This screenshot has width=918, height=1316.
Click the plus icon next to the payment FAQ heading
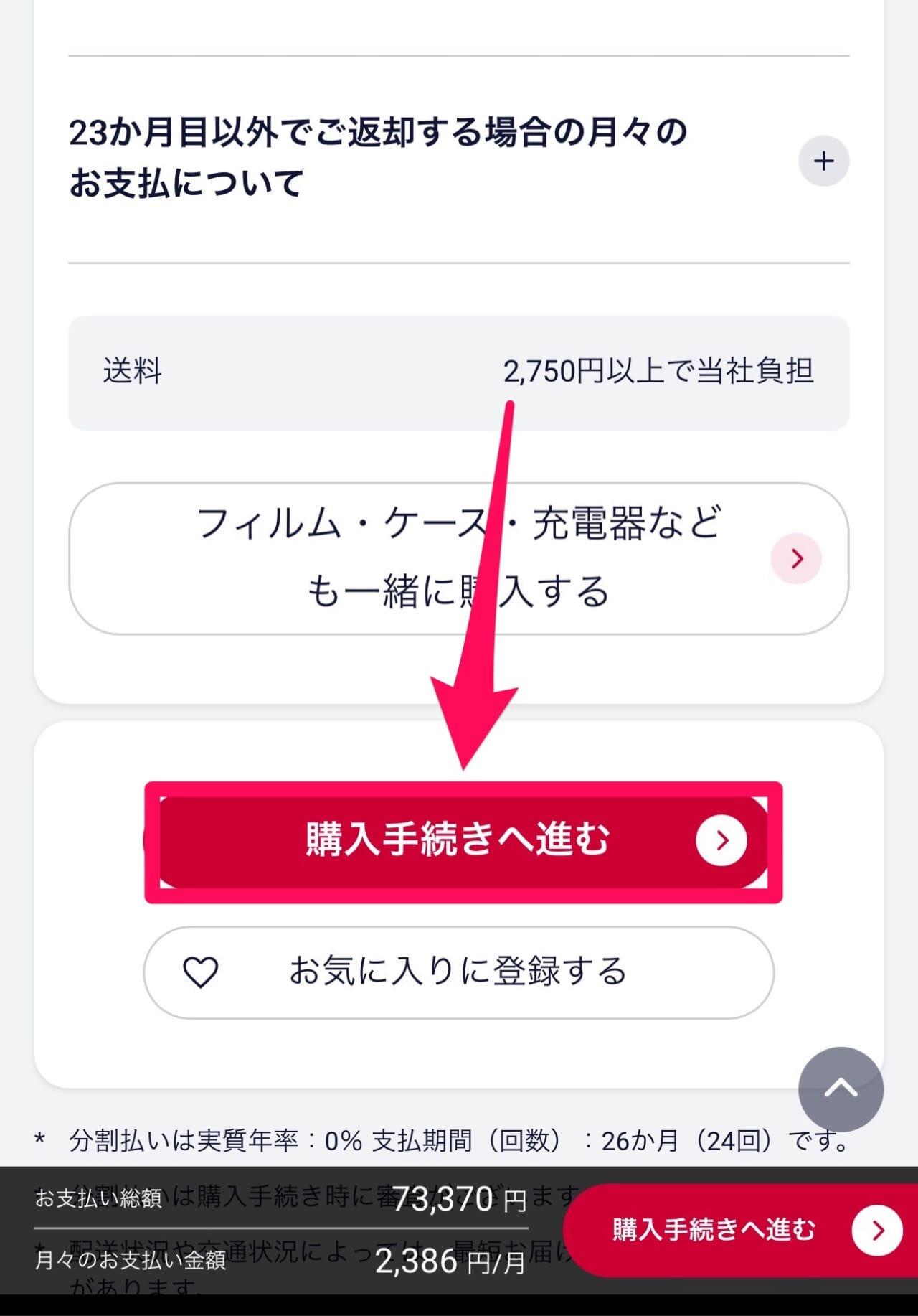point(824,160)
